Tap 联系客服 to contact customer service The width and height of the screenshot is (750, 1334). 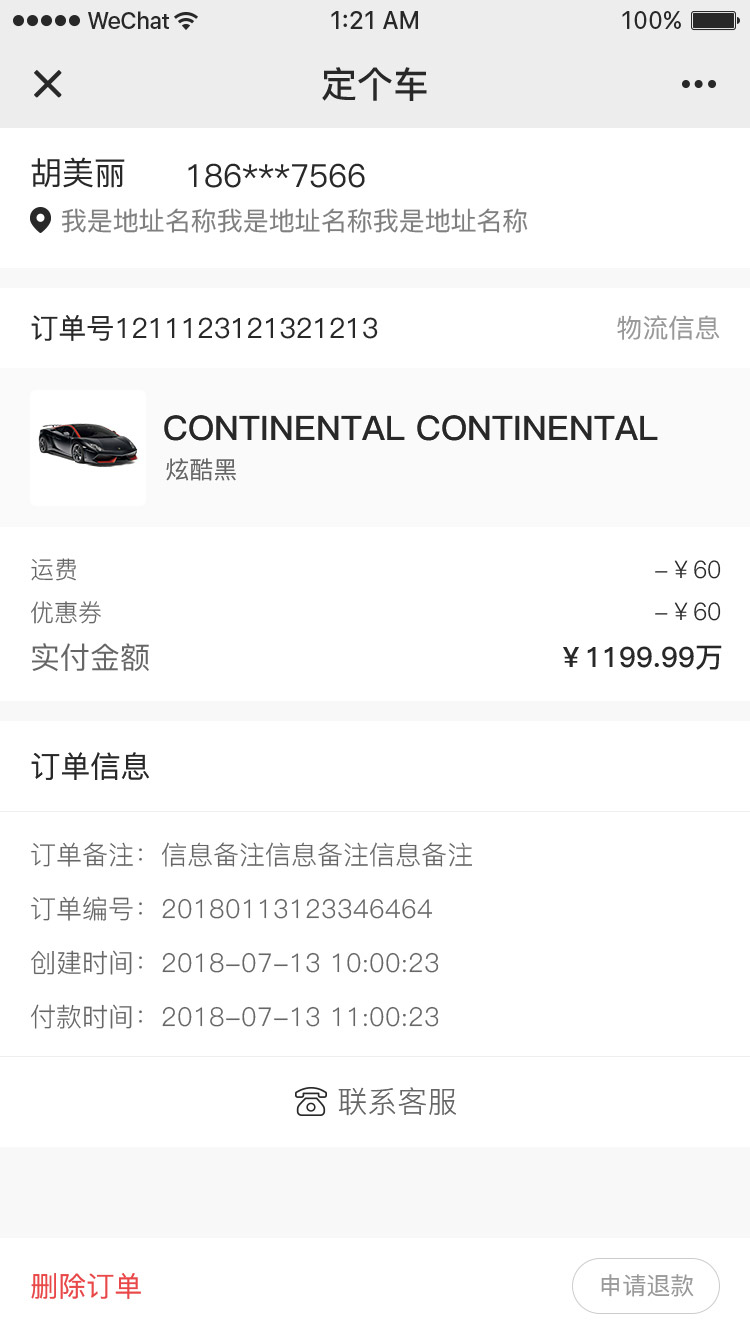tap(376, 1102)
